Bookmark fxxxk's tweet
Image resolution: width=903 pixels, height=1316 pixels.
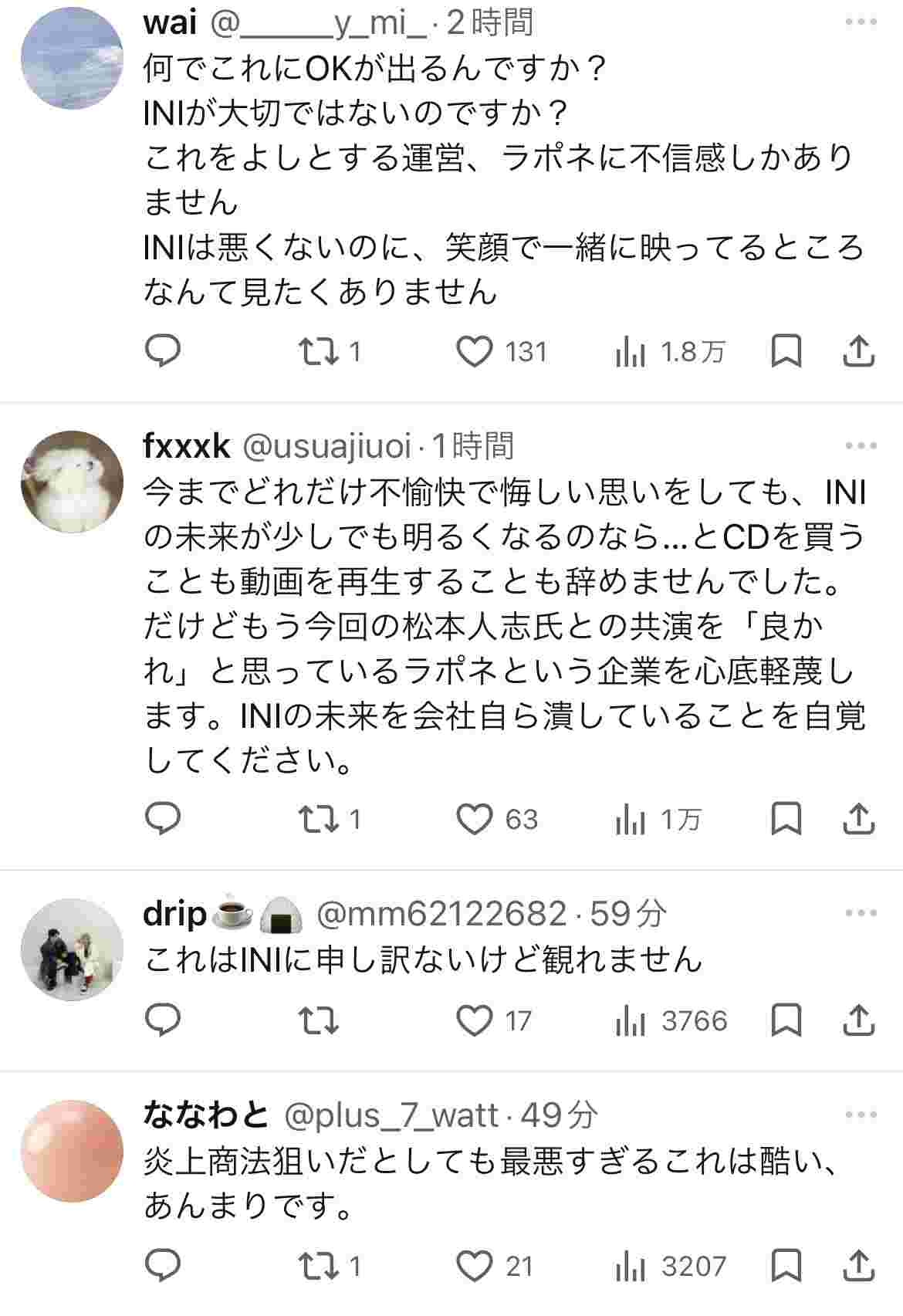[x=786, y=819]
